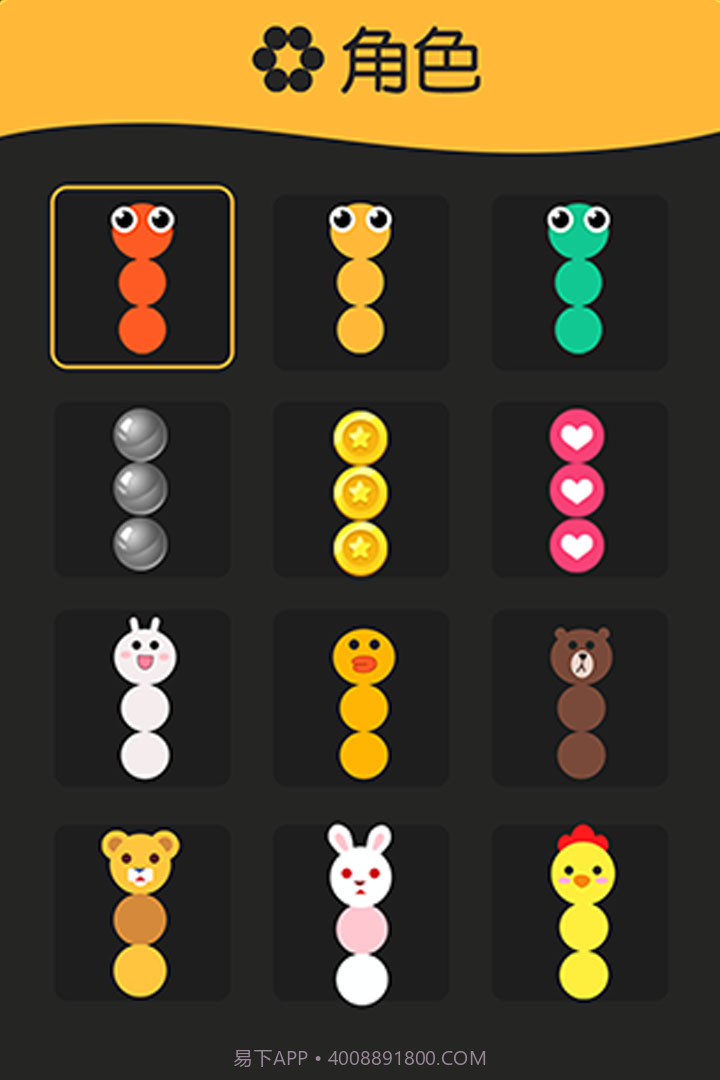Viewport: 720px width, 1080px height.
Task: Pick the pink heart balls character
Action: click(x=578, y=490)
